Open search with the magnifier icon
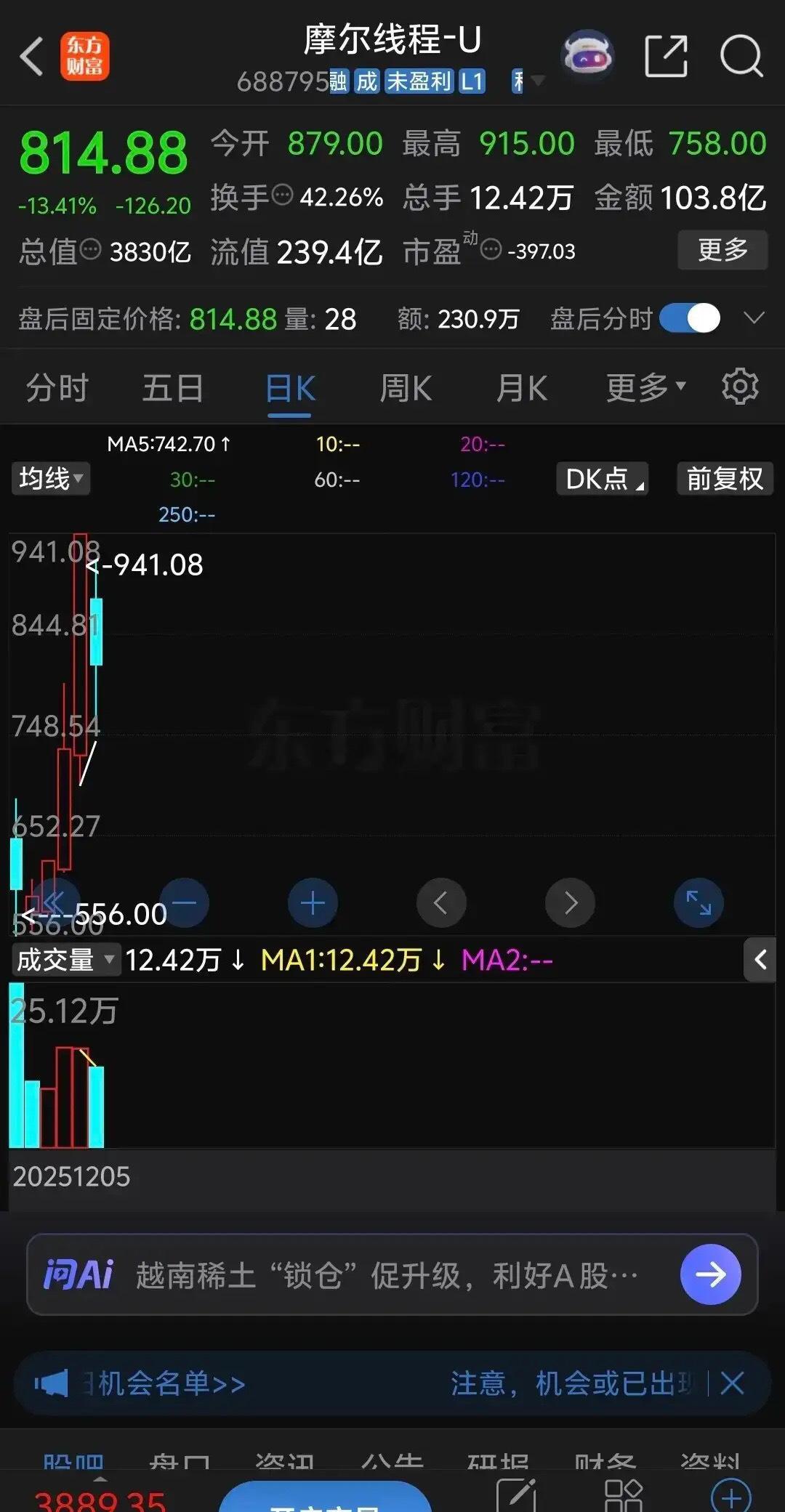The height and width of the screenshot is (1512, 785). click(741, 54)
